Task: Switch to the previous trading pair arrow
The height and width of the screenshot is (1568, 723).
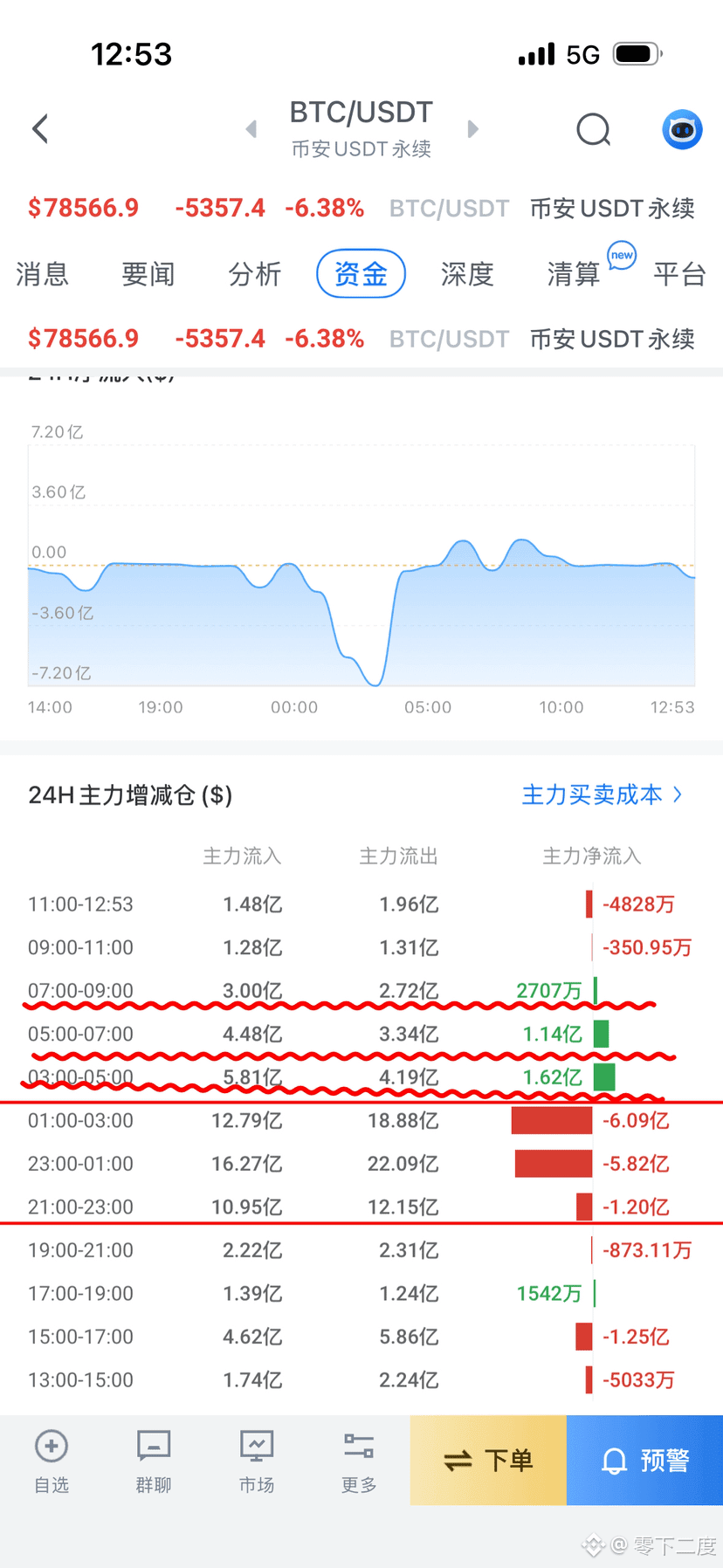Action: click(251, 129)
